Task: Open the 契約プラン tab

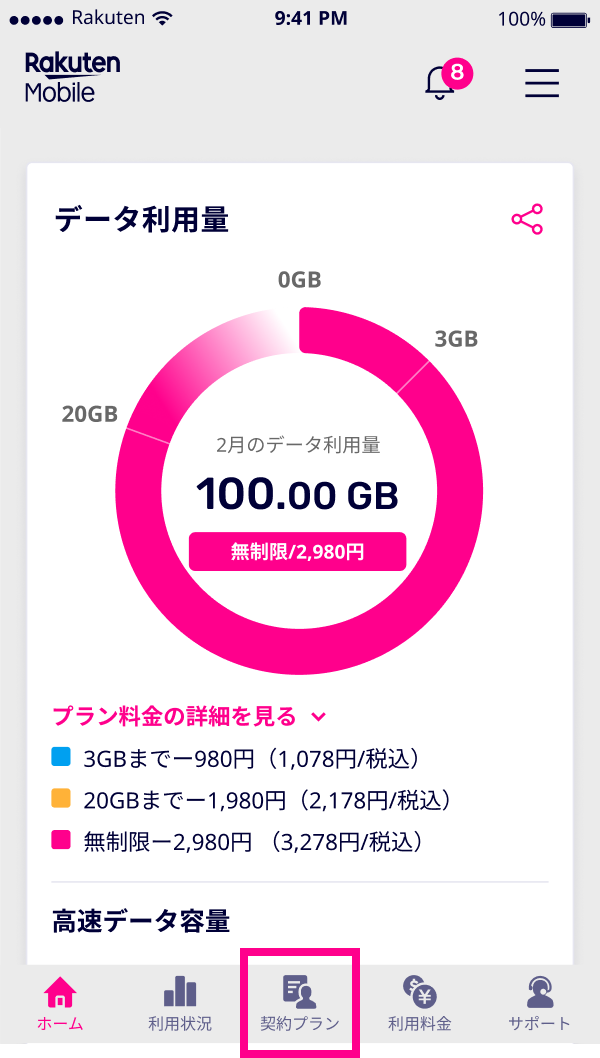Action: [300, 1003]
